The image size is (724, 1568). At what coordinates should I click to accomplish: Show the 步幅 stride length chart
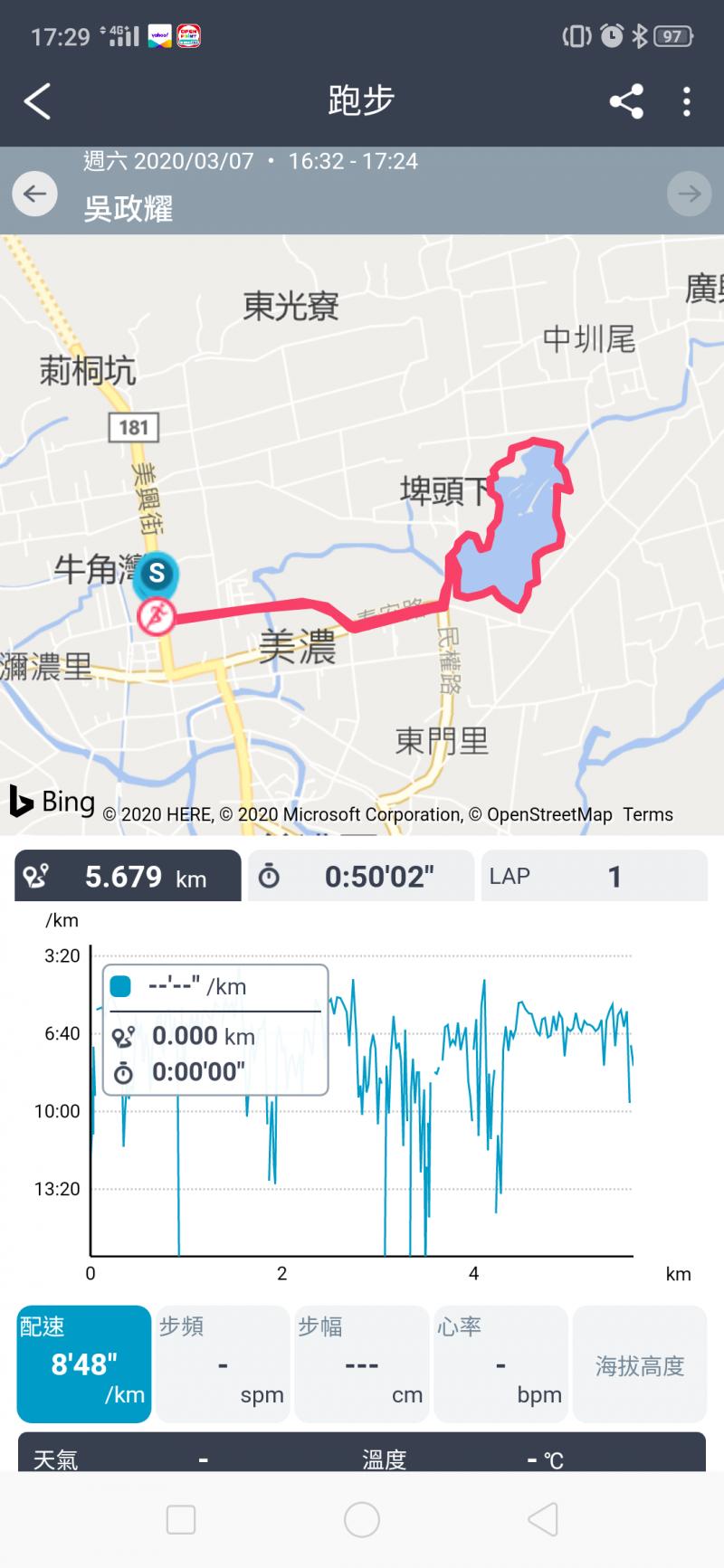361,1364
